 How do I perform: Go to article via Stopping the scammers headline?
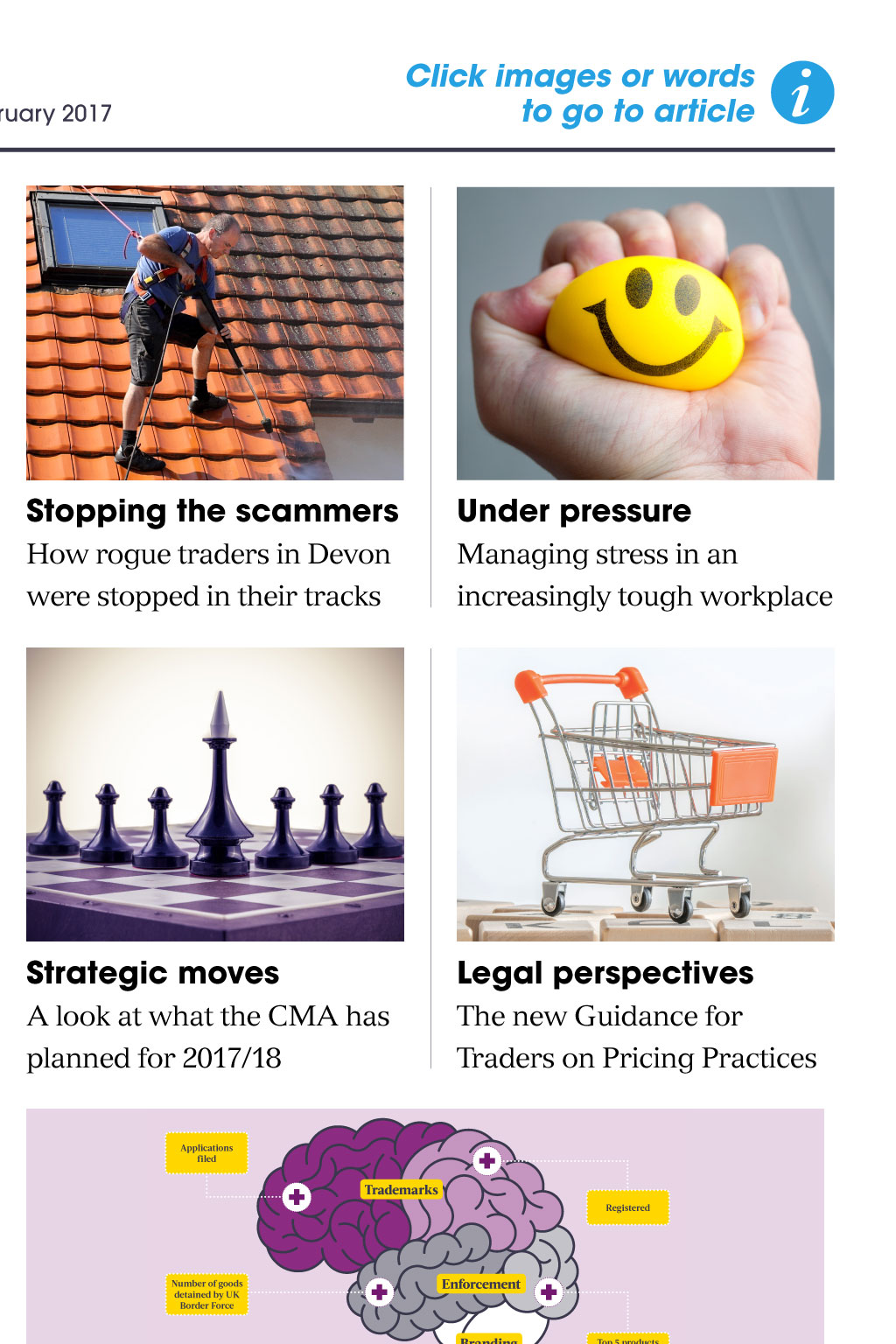click(212, 511)
